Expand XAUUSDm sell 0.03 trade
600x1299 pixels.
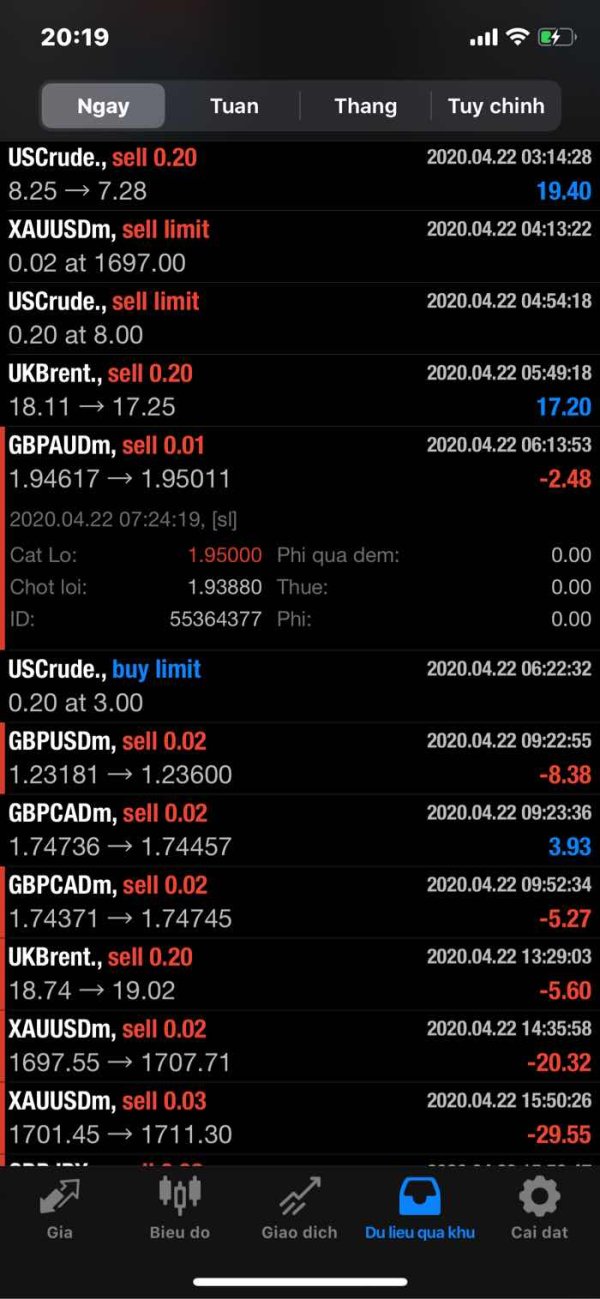coord(300,1118)
